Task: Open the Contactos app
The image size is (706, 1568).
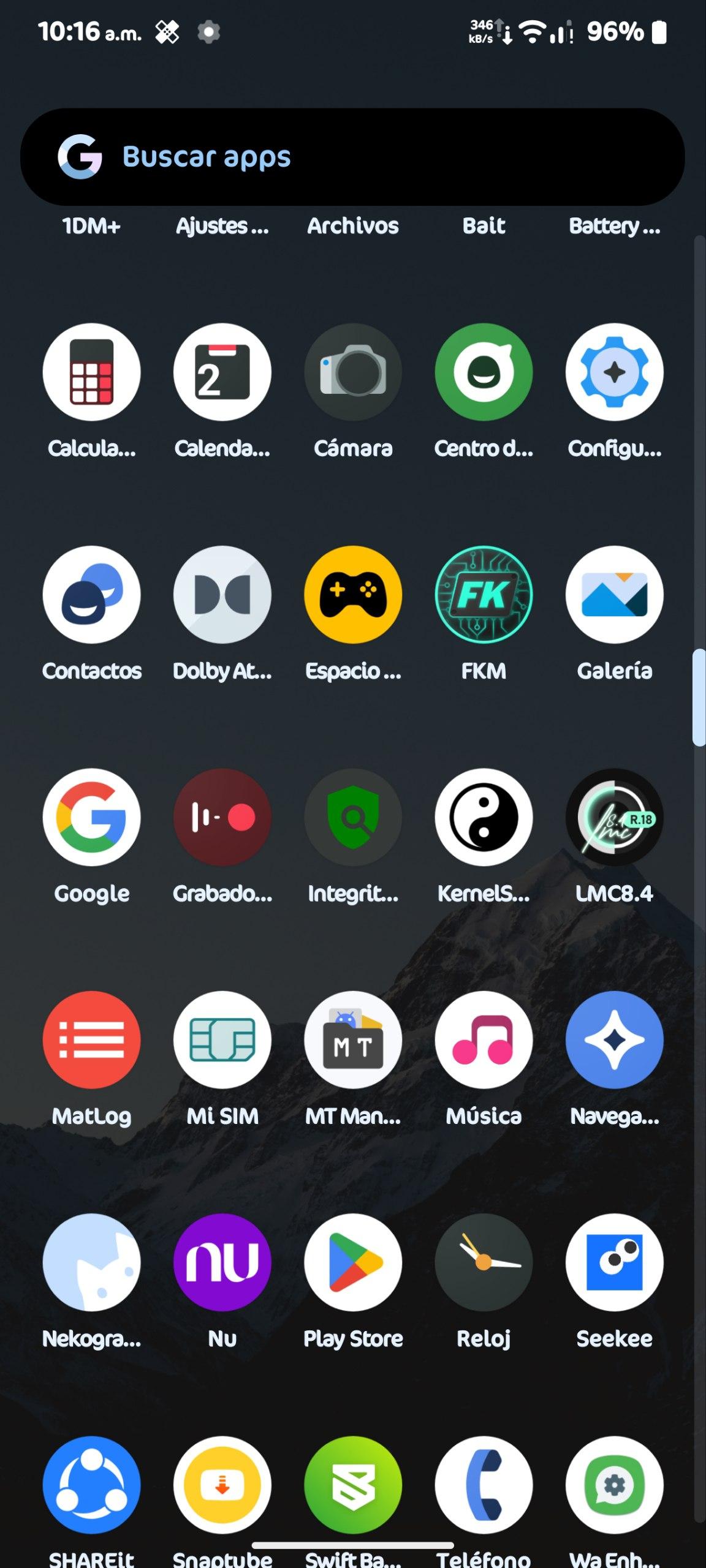Action: click(x=92, y=595)
